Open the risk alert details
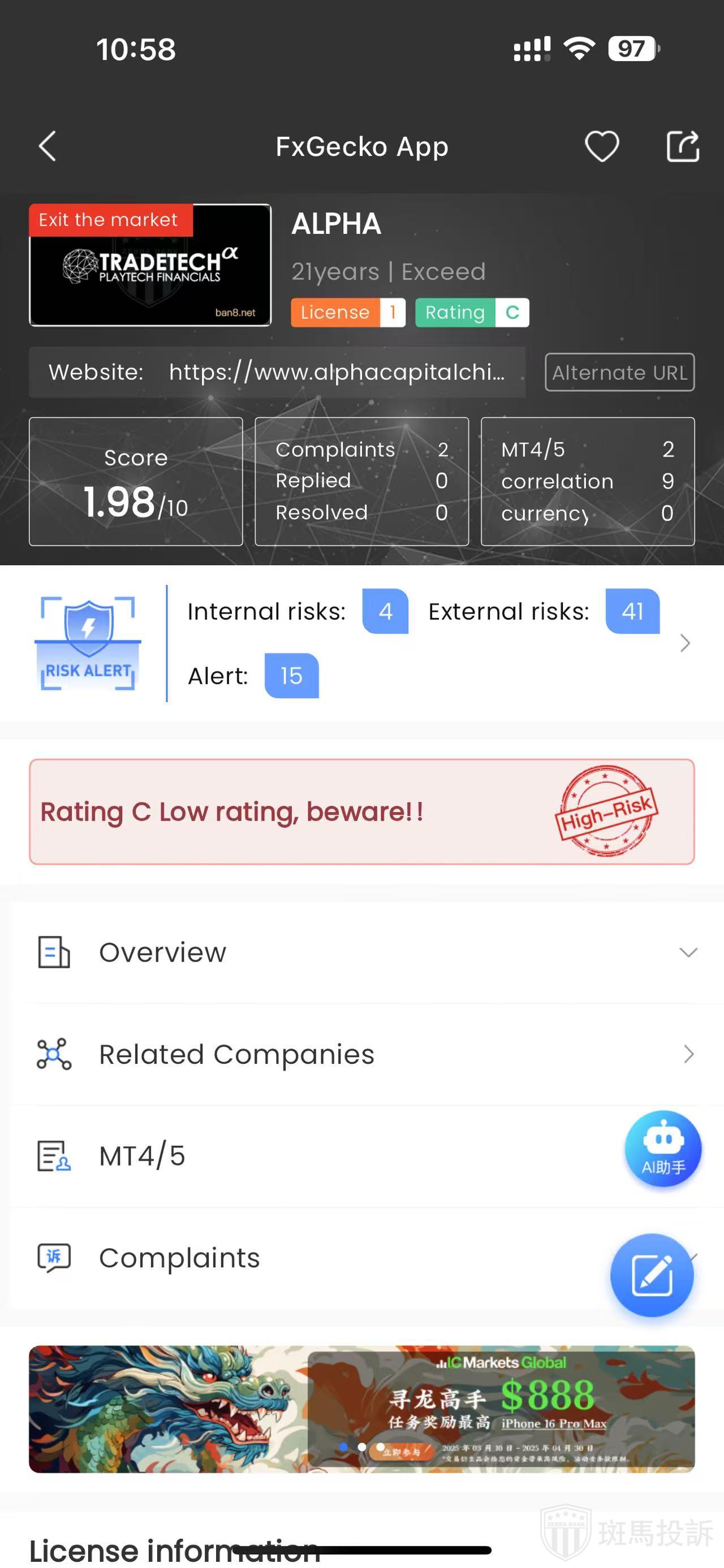The image size is (724, 1568). click(684, 643)
